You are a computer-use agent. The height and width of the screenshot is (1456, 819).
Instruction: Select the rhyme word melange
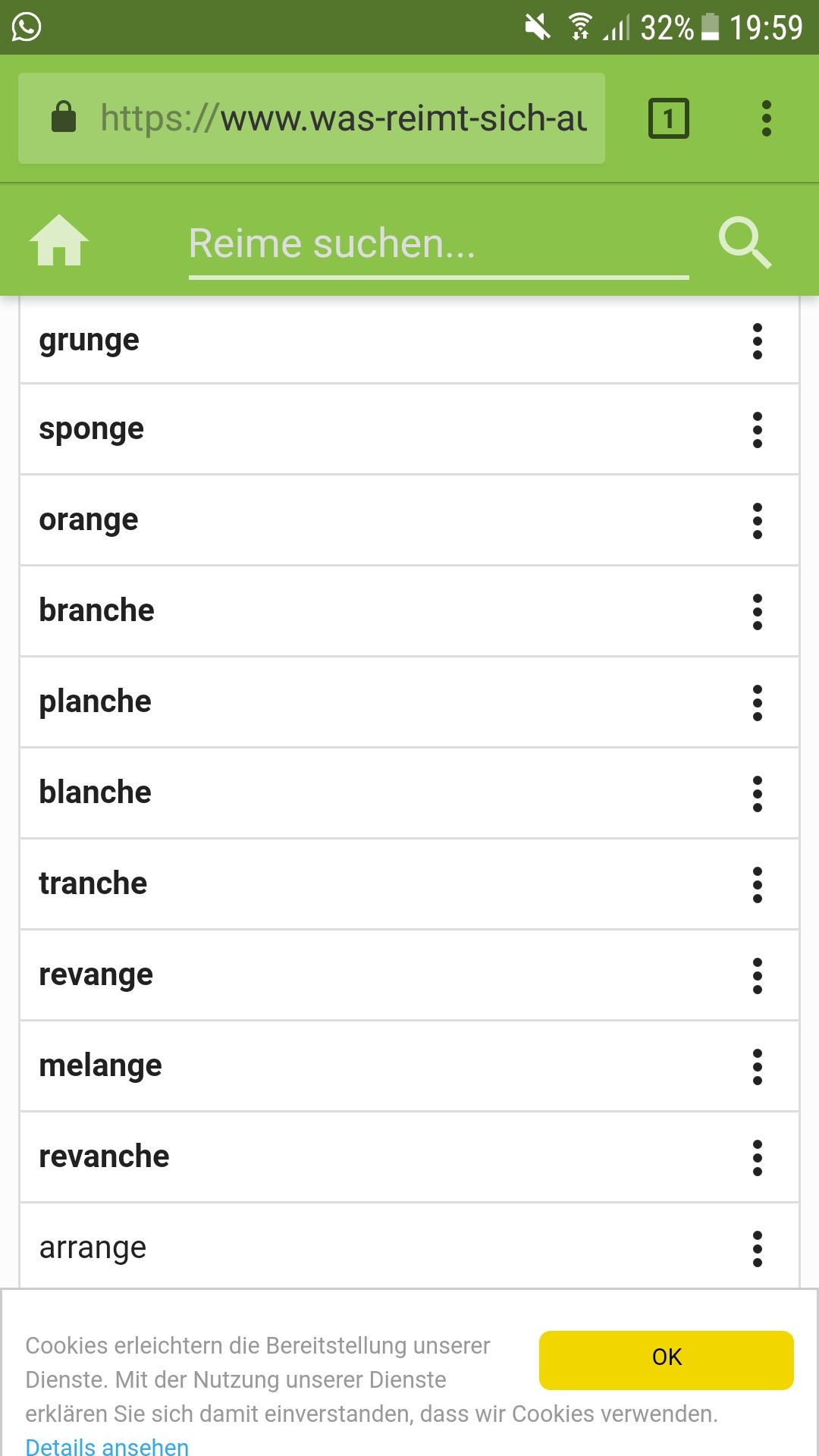point(101,1065)
